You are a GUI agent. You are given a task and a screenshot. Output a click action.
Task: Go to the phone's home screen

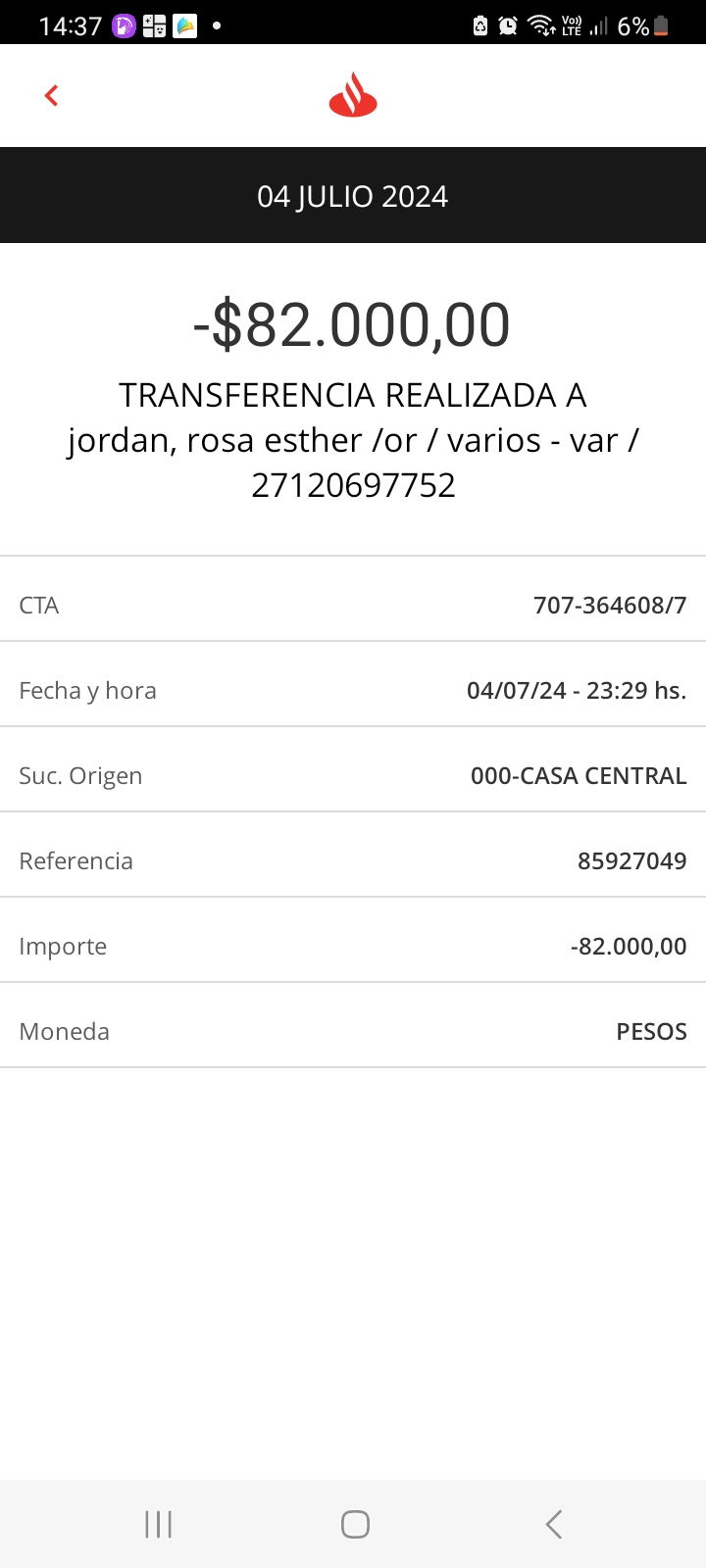[x=355, y=1524]
